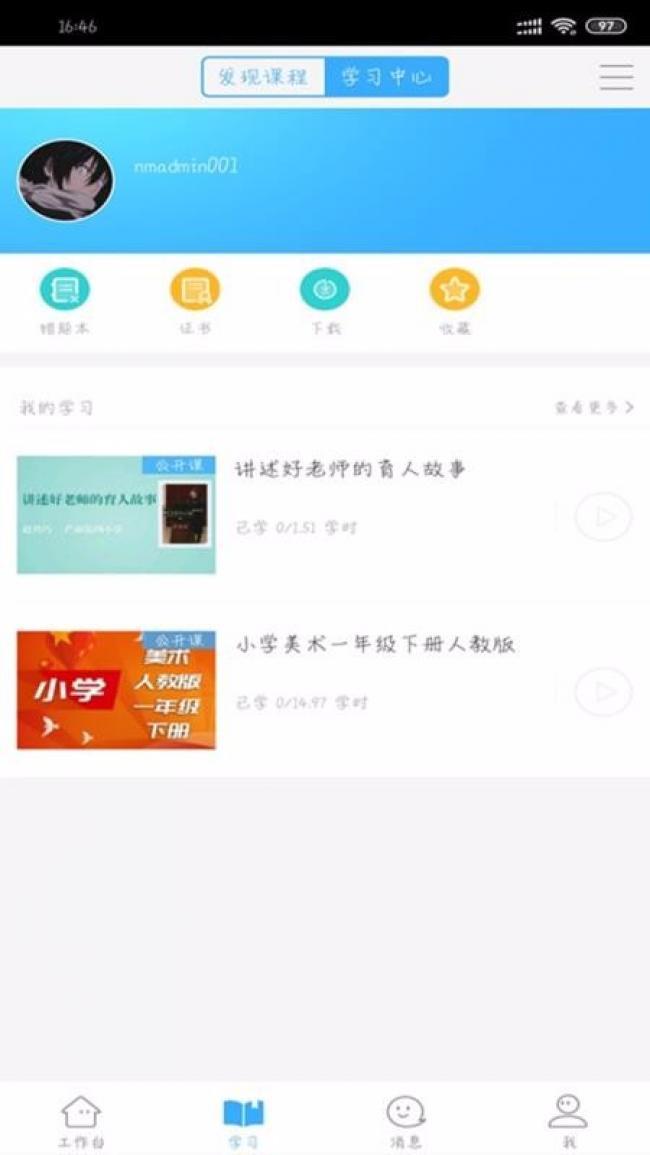Tap the nmadmin001 profile avatar
Viewport: 650px width, 1155px height.
point(66,180)
